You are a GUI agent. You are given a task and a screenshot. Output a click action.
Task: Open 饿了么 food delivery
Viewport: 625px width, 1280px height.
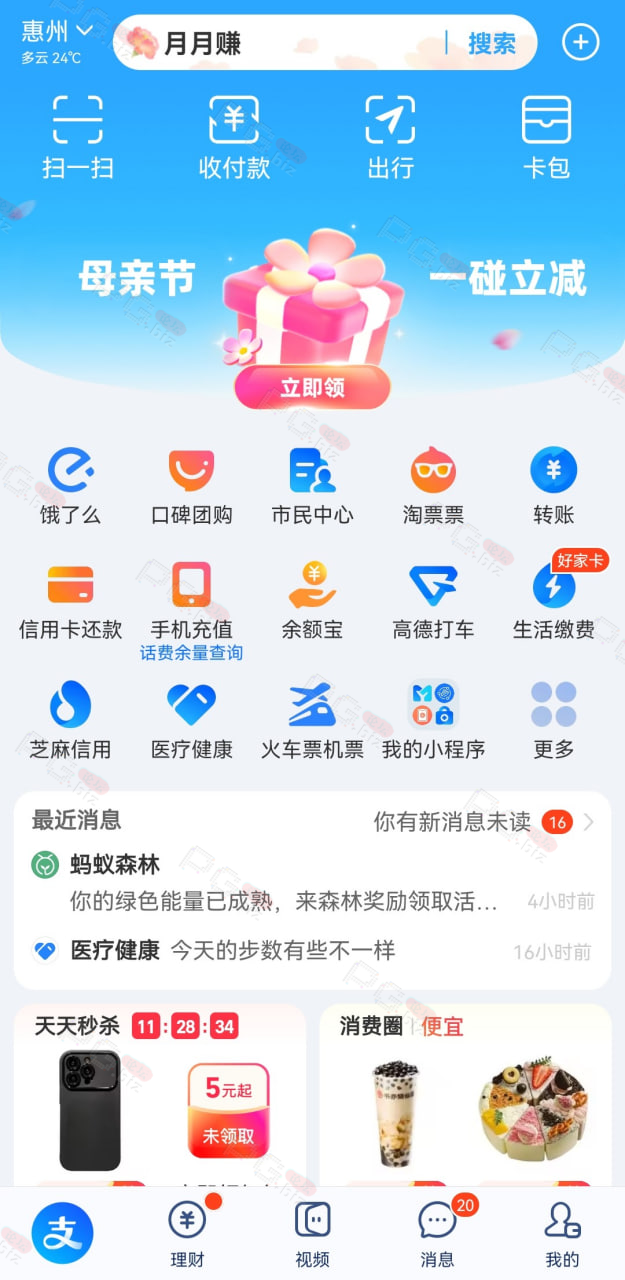pos(70,487)
